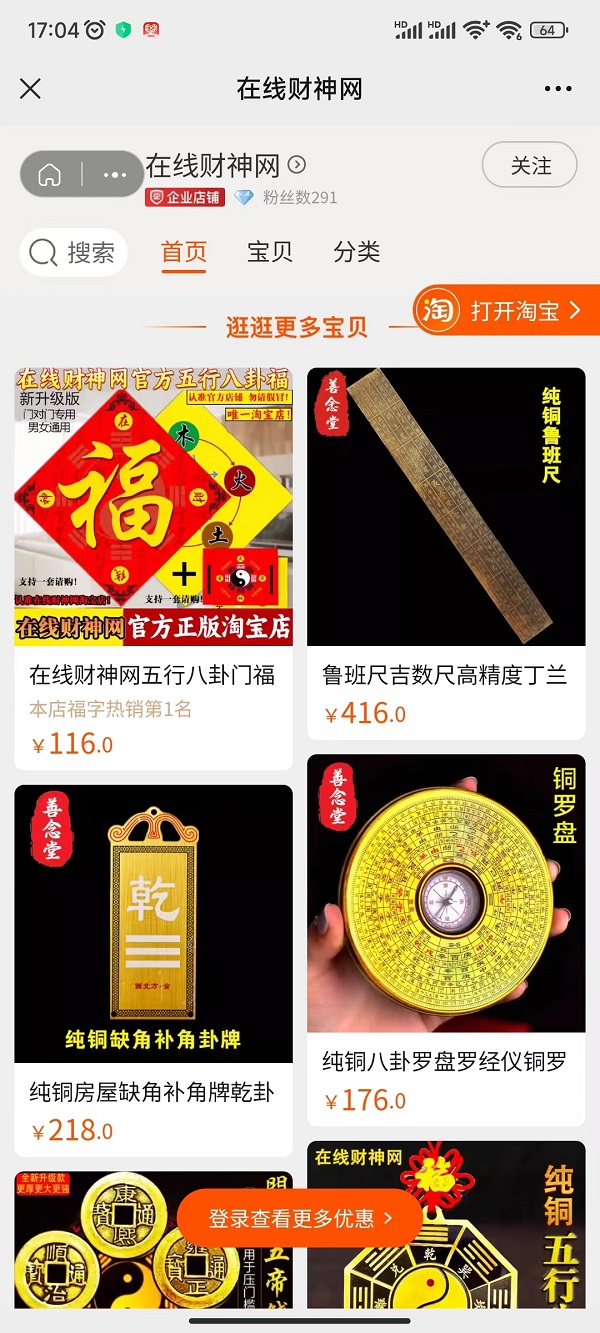
Task: Select the 首页 tab
Action: click(x=184, y=252)
